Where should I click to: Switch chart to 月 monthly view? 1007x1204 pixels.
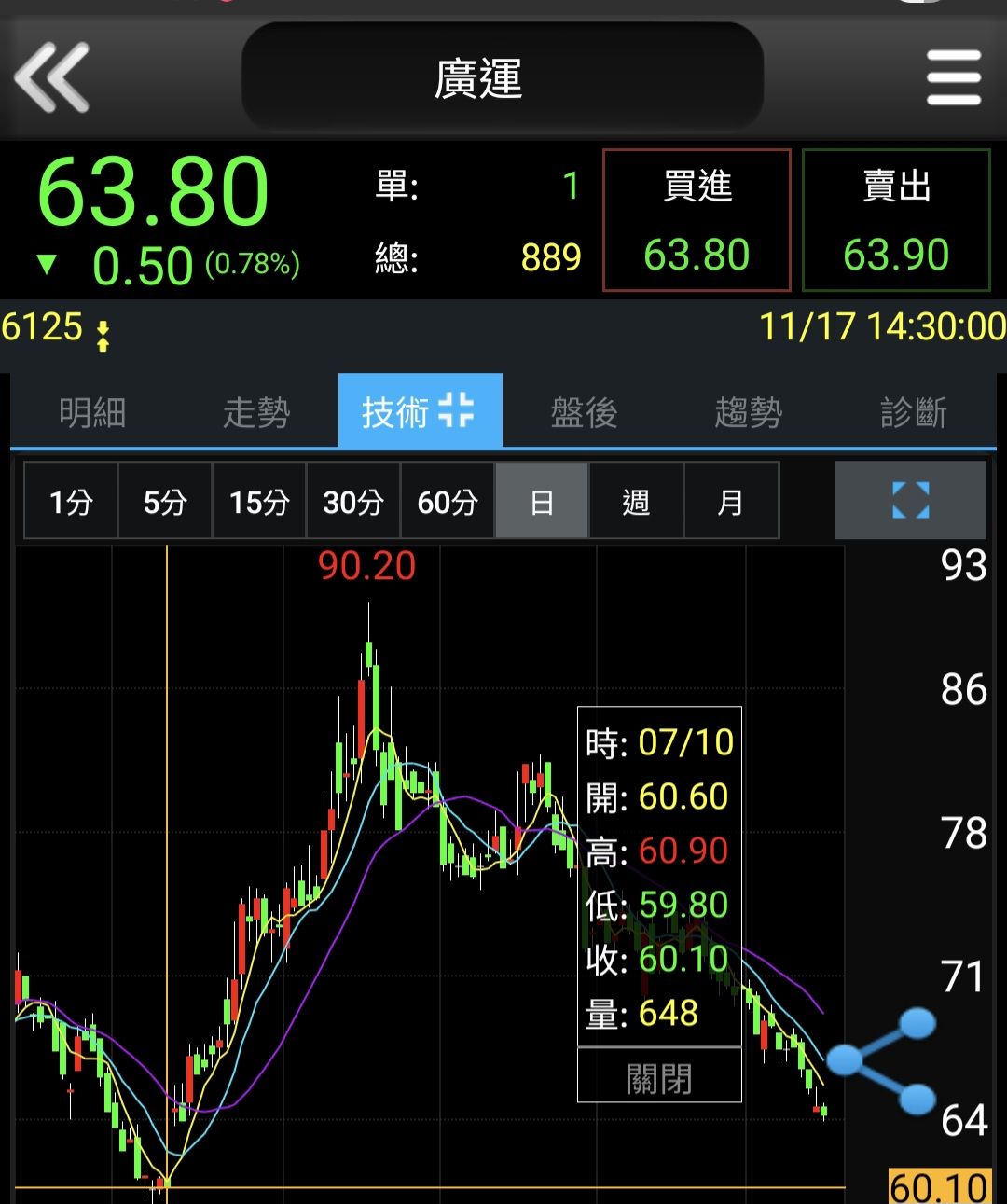point(730,502)
